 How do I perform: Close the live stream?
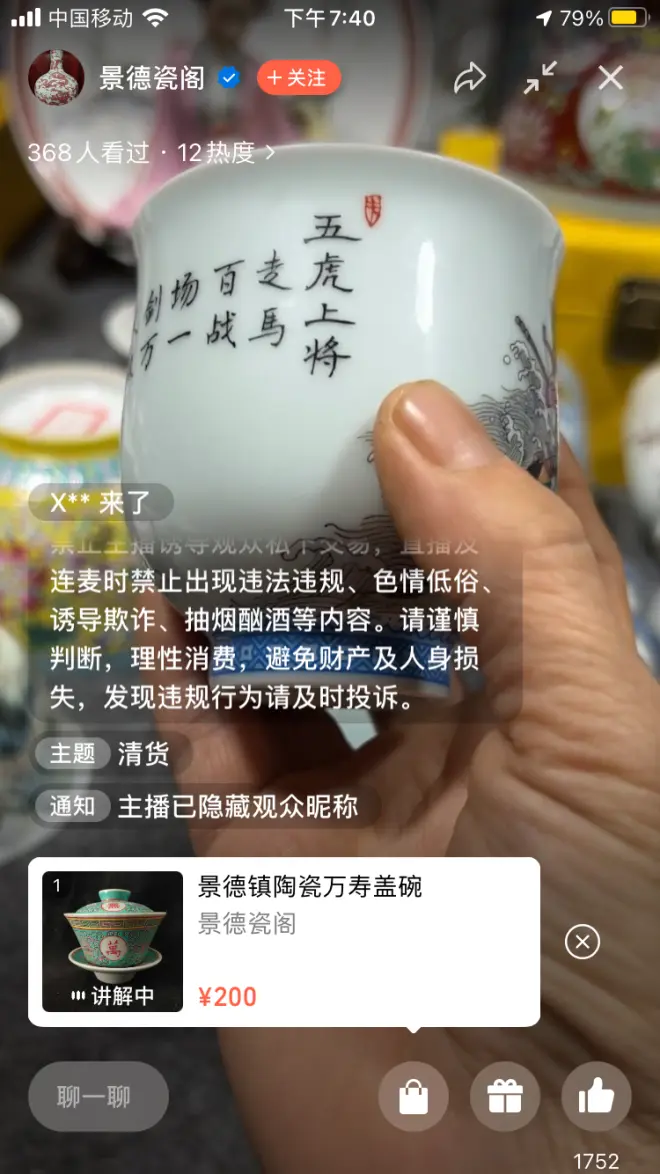pyautogui.click(x=611, y=78)
